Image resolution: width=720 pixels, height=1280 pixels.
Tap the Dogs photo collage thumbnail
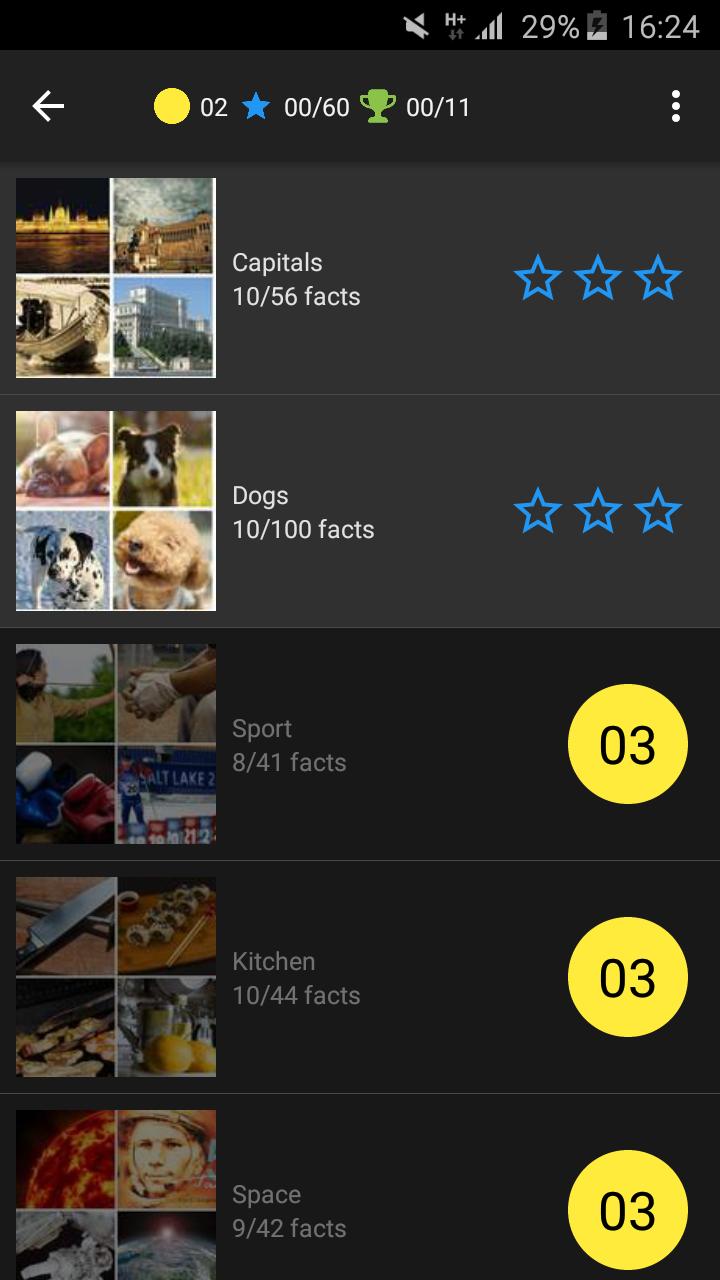[x=115, y=511]
